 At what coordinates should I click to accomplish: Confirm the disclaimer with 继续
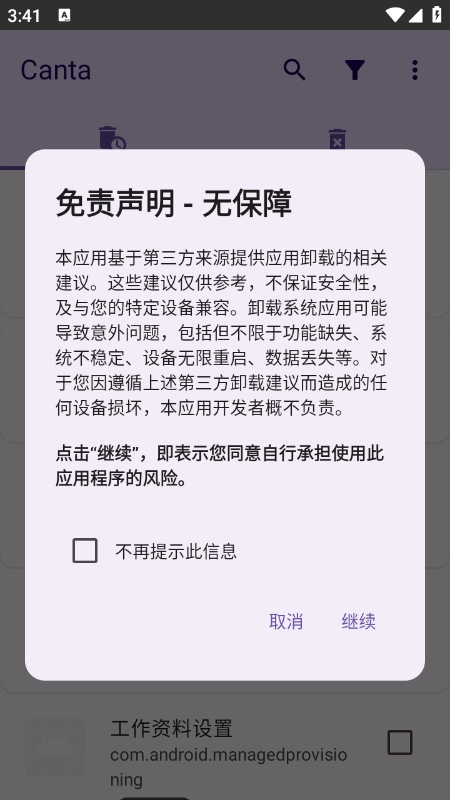[359, 621]
